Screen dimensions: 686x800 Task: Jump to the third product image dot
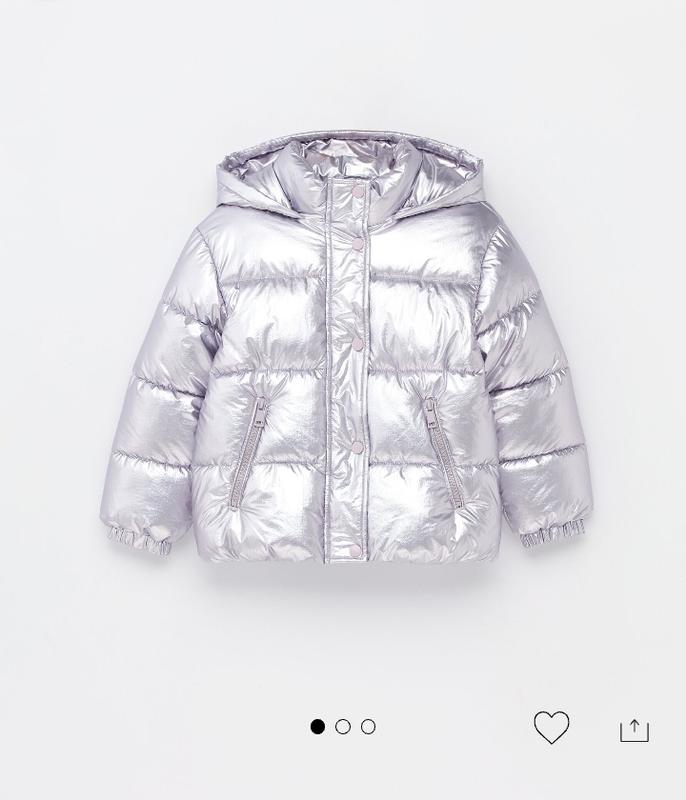pyautogui.click(x=368, y=727)
